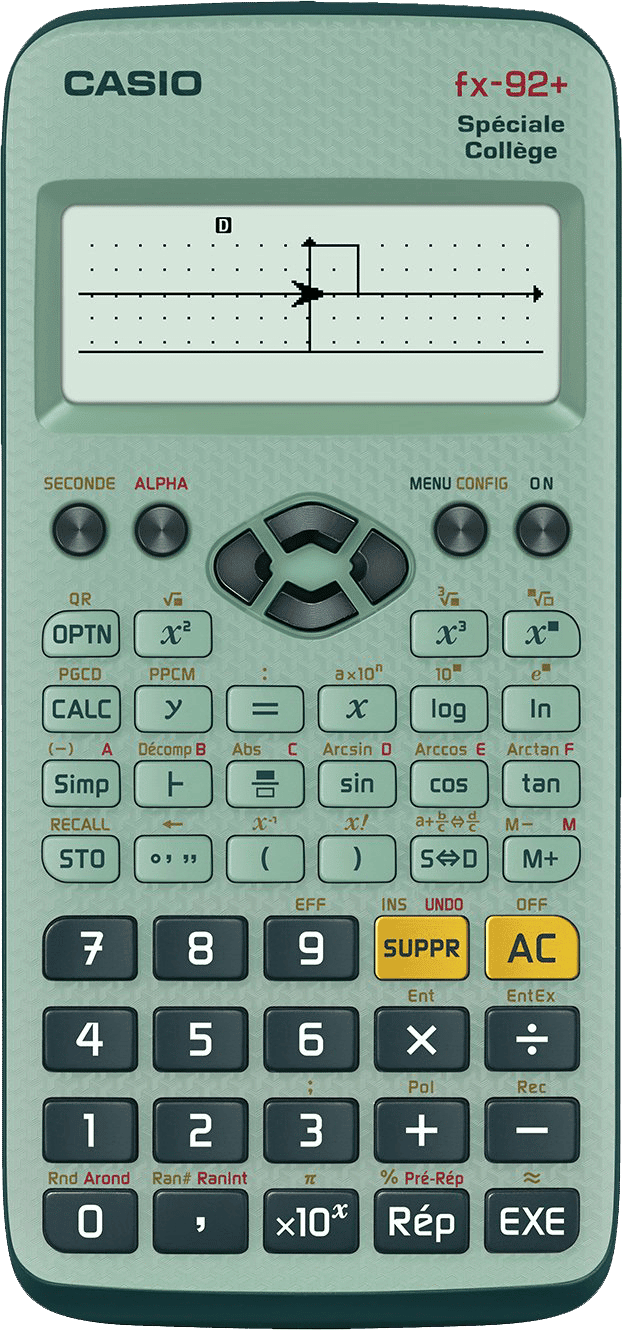This screenshot has width=622, height=1330.
Task: Tap the ×10^x exponent key
Action: point(311,1221)
